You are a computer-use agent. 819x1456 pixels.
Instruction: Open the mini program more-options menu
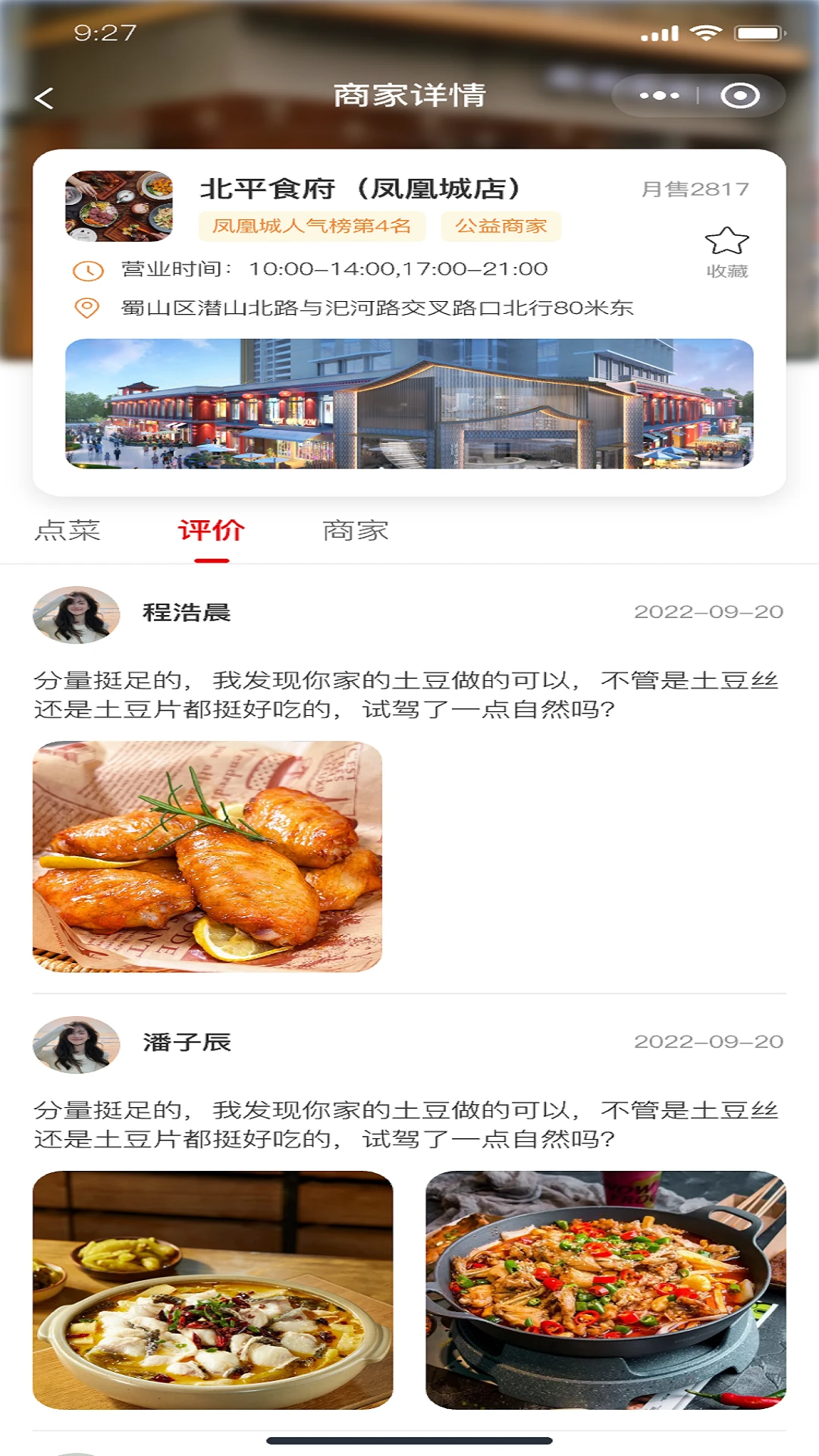(658, 96)
